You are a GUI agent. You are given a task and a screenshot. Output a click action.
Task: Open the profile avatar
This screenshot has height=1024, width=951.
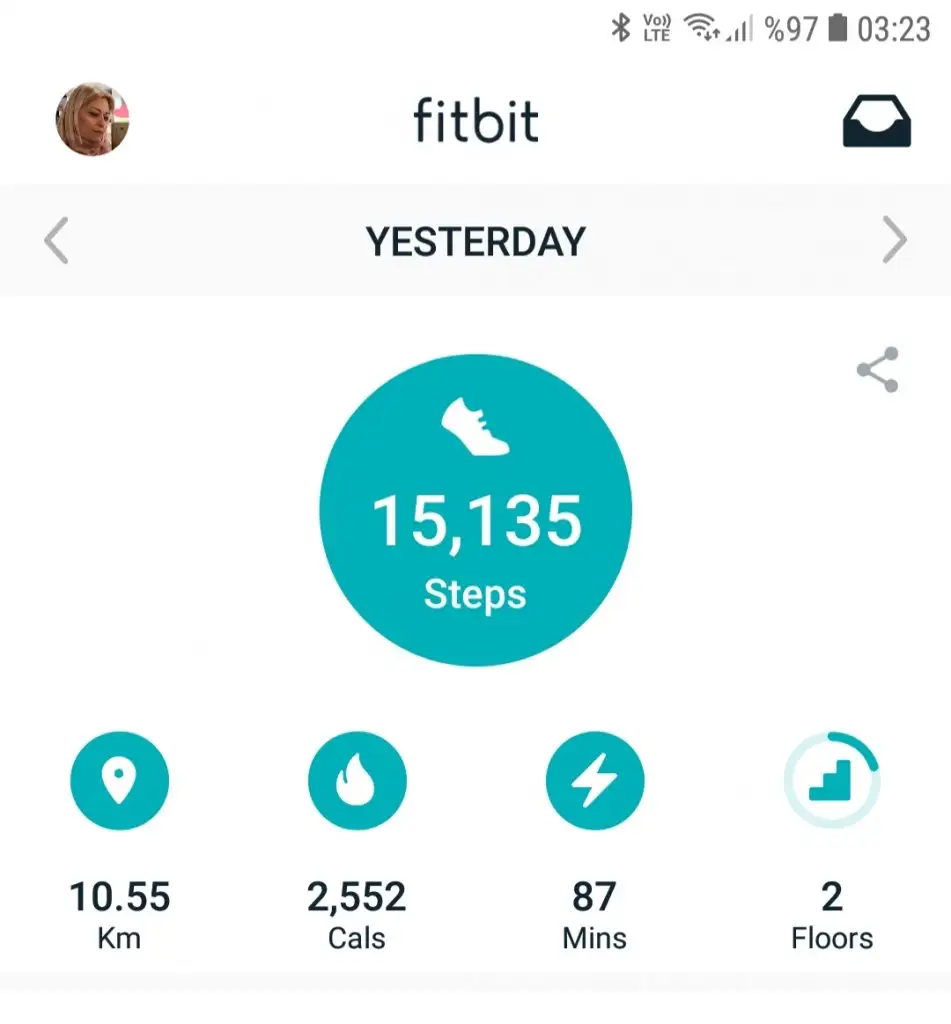click(93, 120)
